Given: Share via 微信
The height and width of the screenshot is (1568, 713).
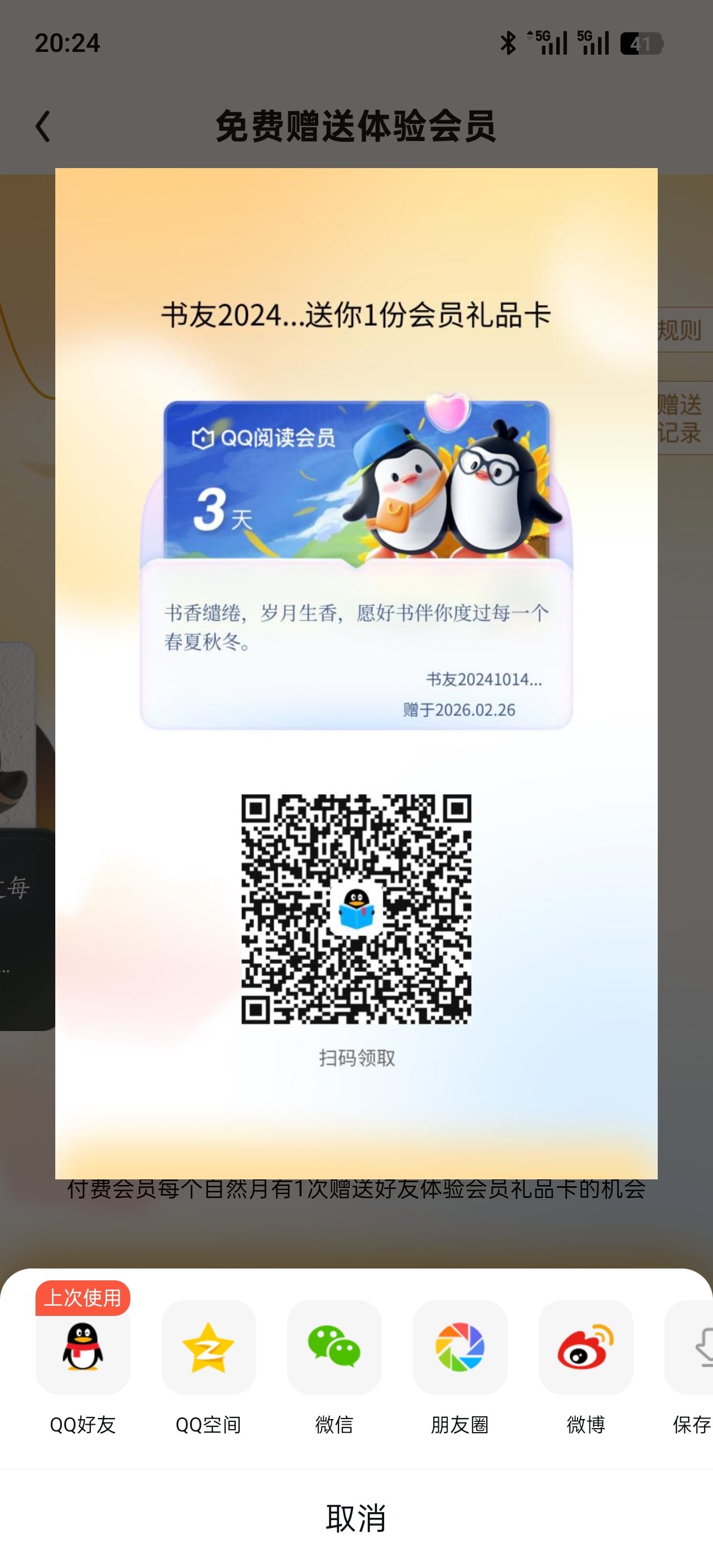Looking at the screenshot, I should coord(335,1347).
